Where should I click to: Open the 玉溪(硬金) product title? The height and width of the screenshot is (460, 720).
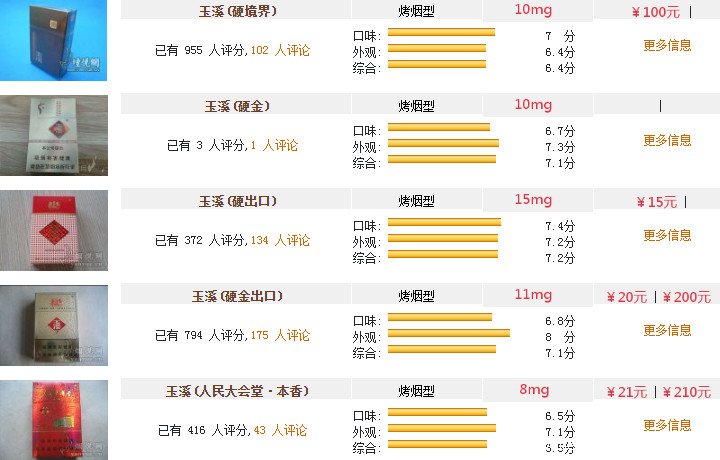pos(238,106)
